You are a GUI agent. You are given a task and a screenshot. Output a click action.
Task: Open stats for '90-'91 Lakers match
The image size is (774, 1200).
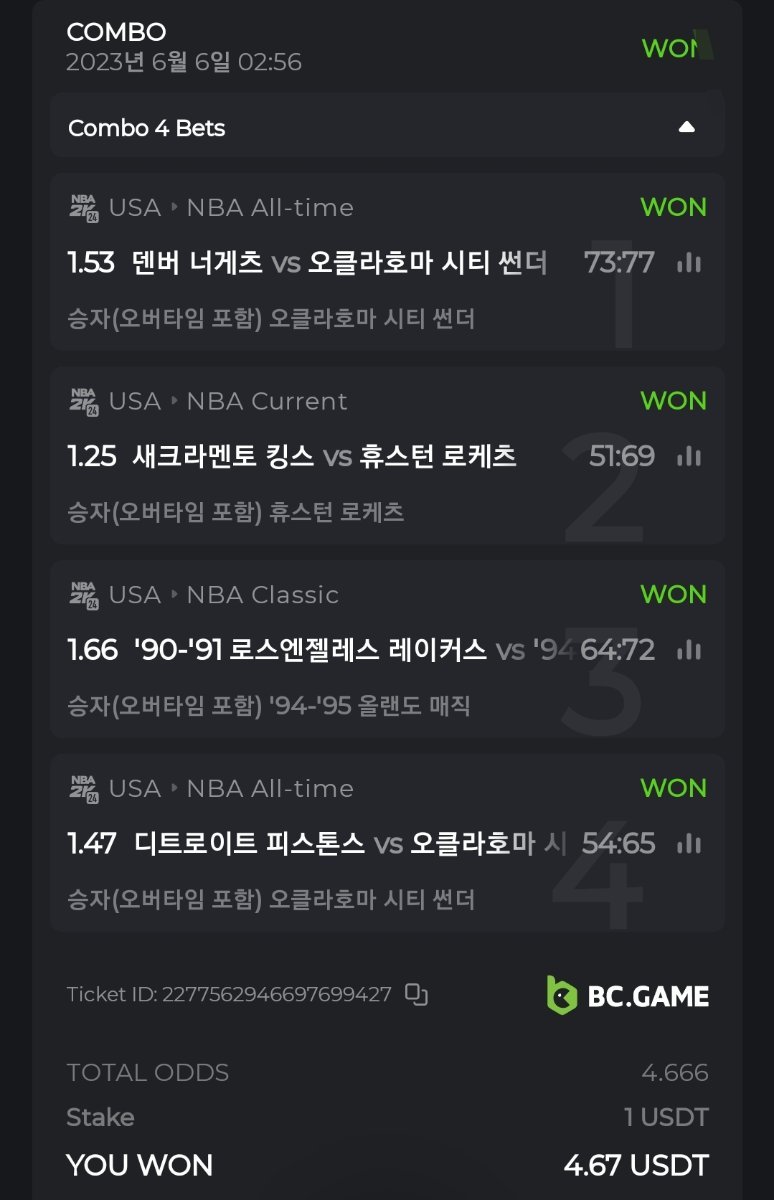(689, 651)
